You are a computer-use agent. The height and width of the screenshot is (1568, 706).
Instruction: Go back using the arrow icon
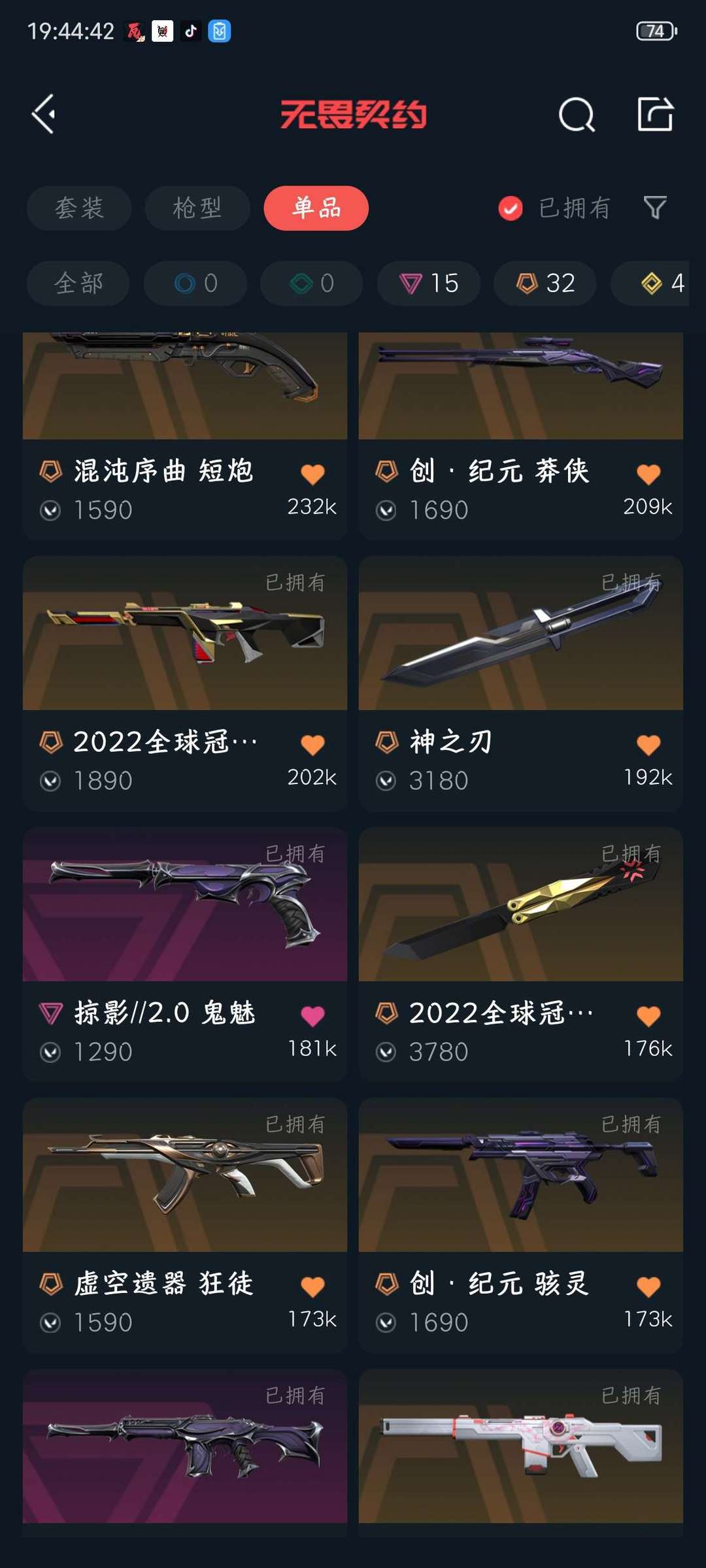pos(44,114)
